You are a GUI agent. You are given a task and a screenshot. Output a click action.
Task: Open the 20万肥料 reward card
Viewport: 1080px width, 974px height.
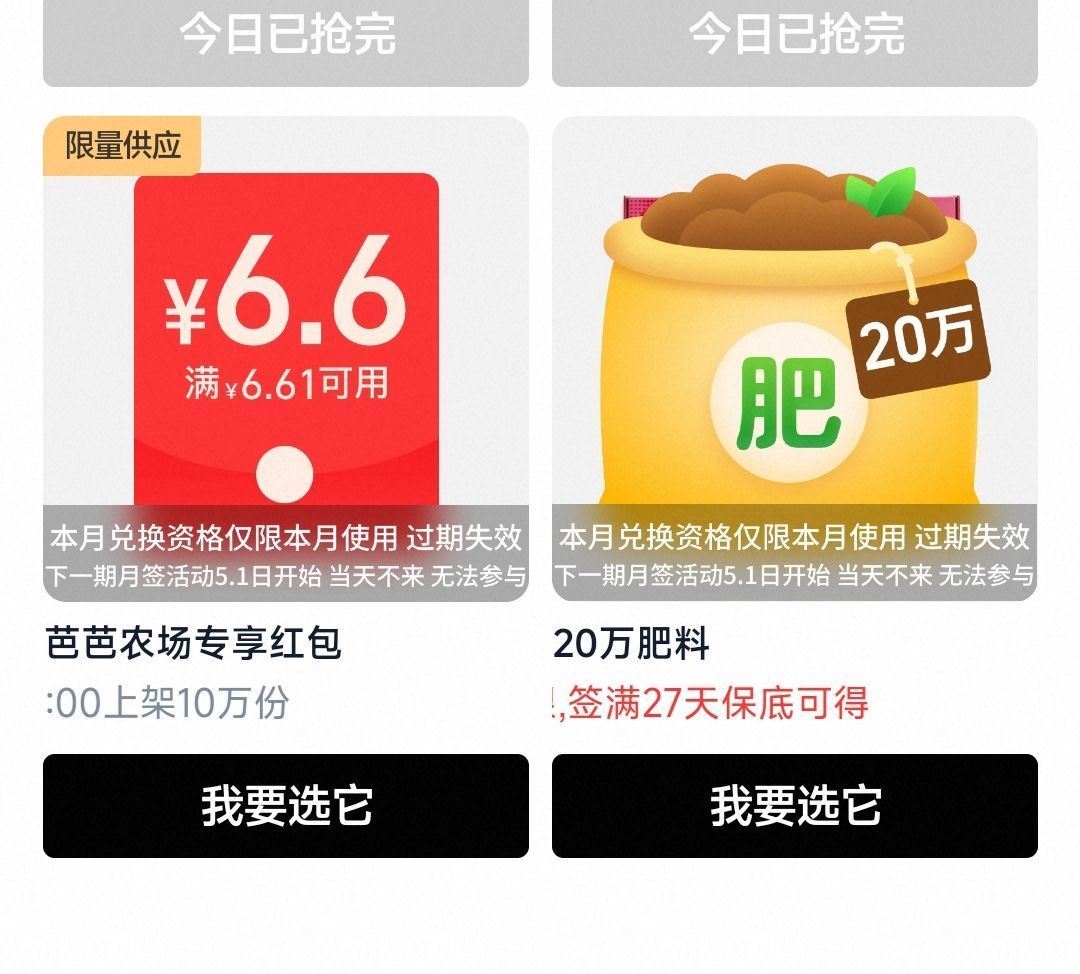click(794, 340)
